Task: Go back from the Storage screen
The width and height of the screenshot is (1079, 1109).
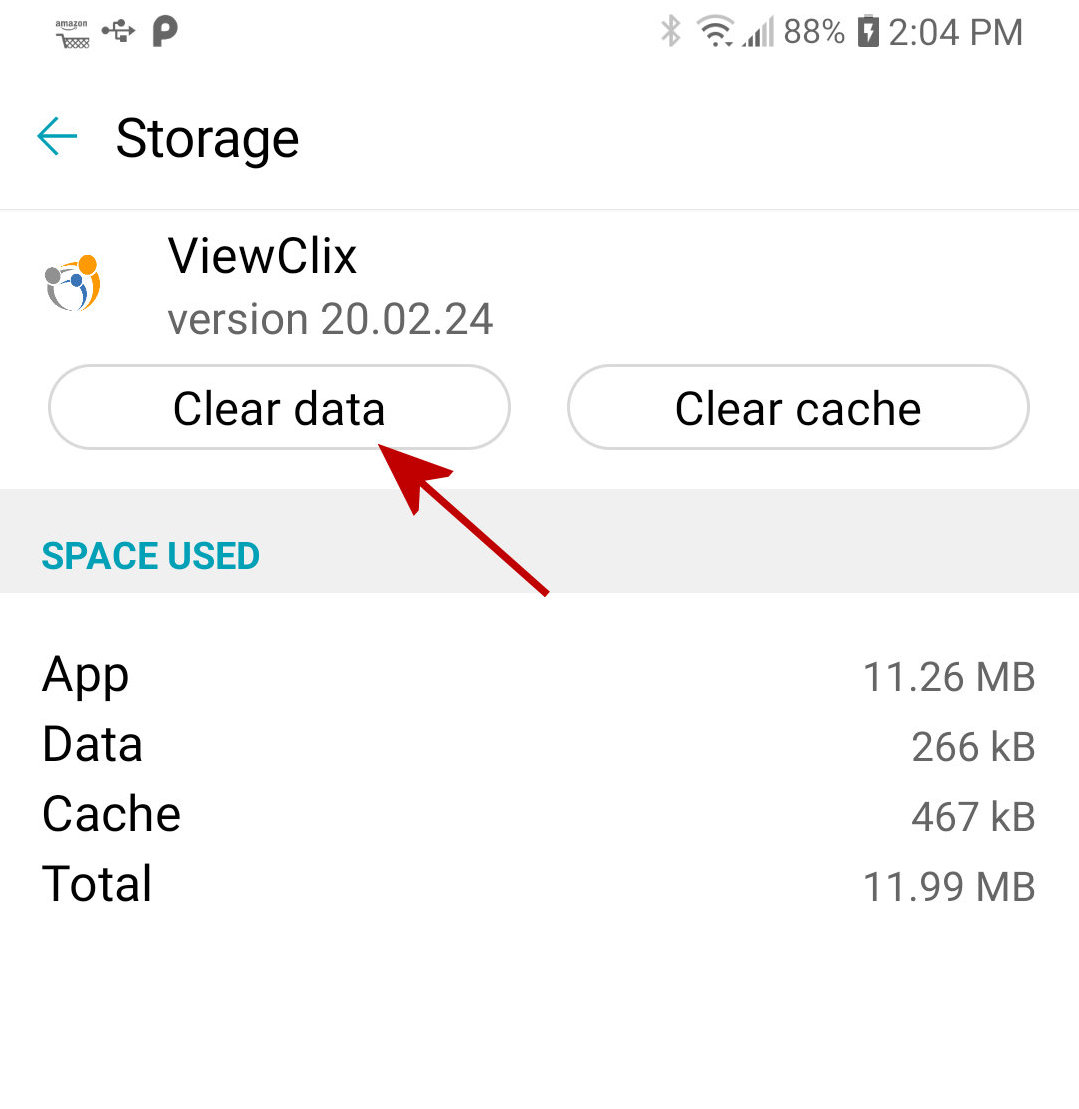Action: click(57, 137)
